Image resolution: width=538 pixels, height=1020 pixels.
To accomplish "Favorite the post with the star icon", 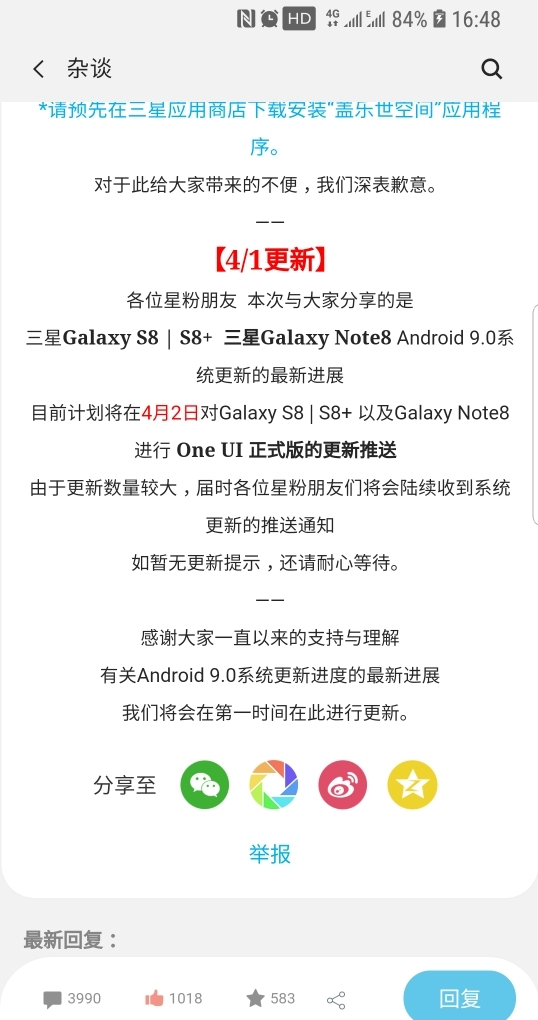I will [256, 998].
